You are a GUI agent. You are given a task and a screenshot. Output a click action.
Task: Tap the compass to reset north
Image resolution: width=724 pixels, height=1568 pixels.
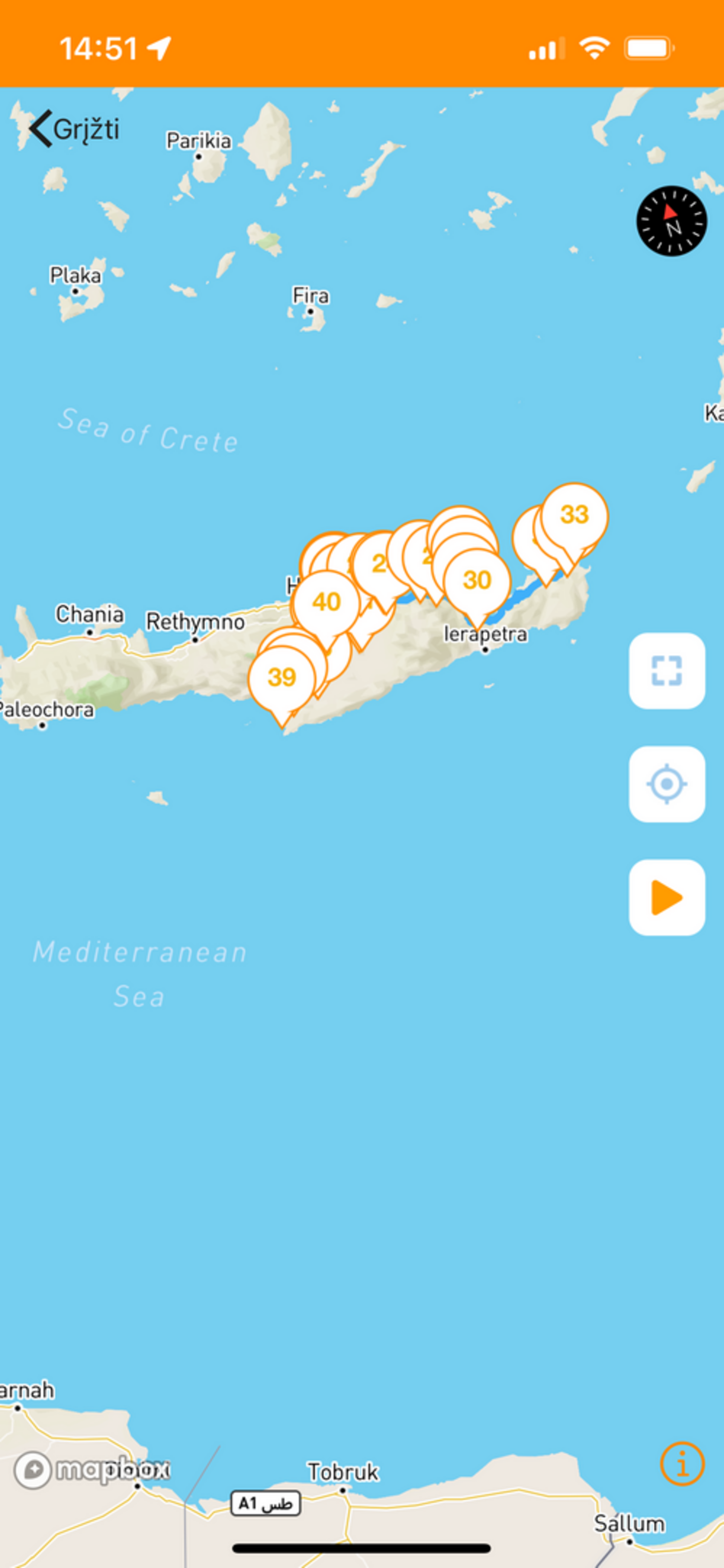[672, 221]
